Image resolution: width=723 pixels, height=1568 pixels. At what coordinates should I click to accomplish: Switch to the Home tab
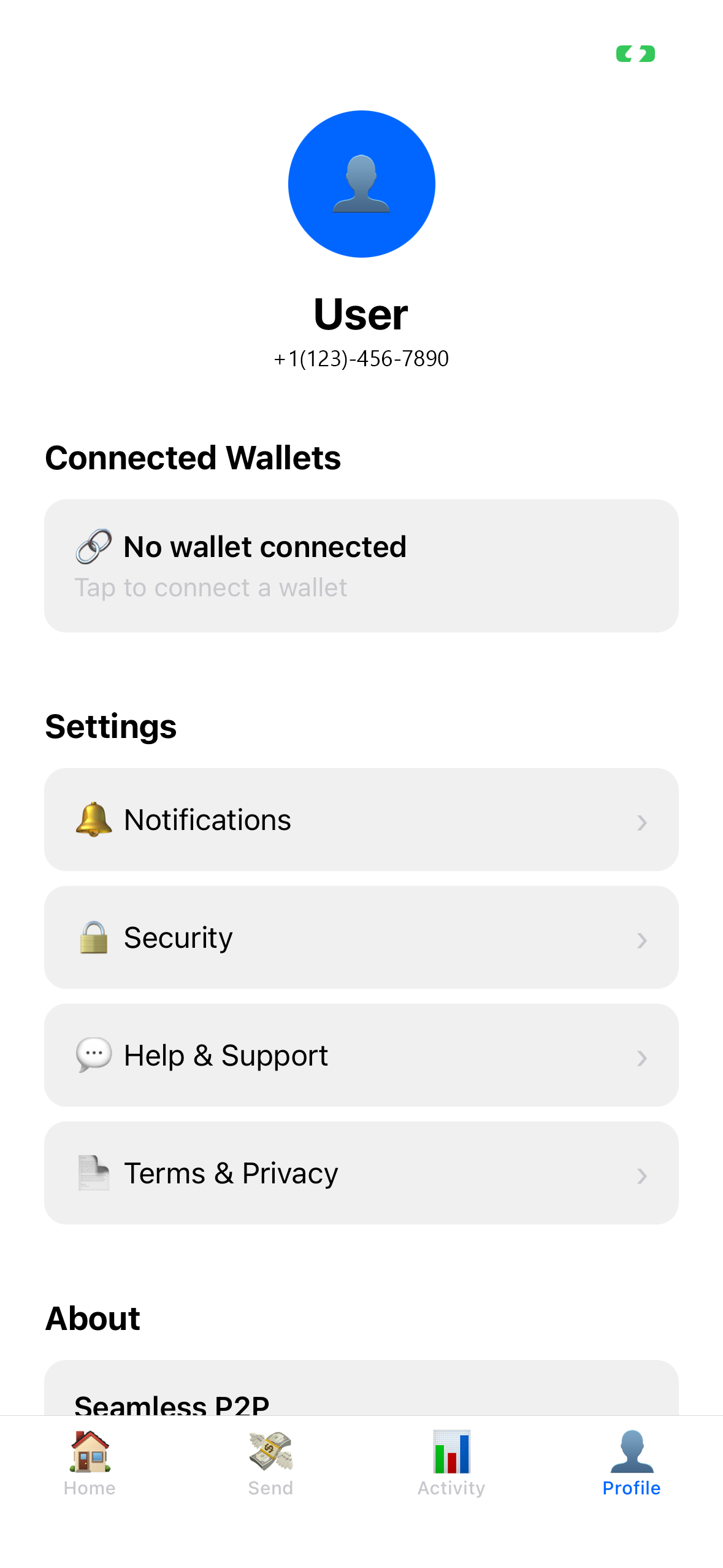coord(90,1472)
